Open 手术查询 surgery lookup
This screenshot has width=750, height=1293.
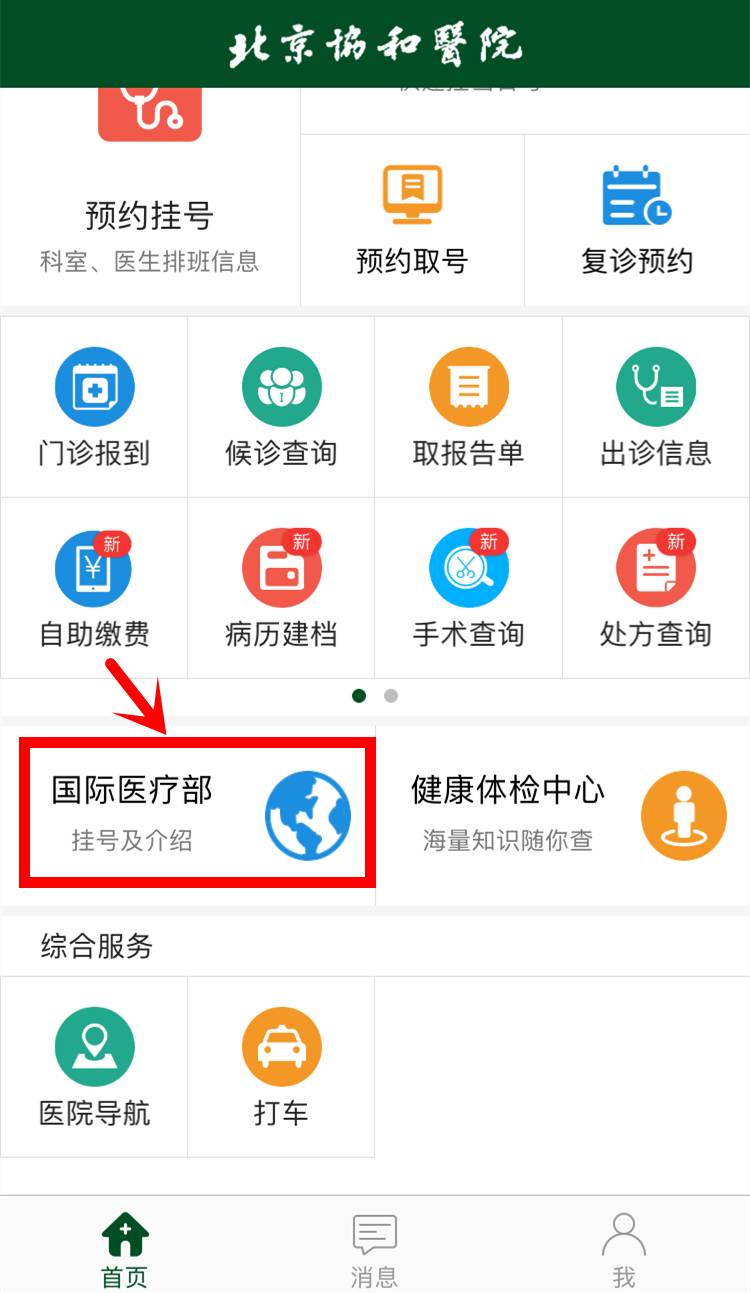coord(468,589)
